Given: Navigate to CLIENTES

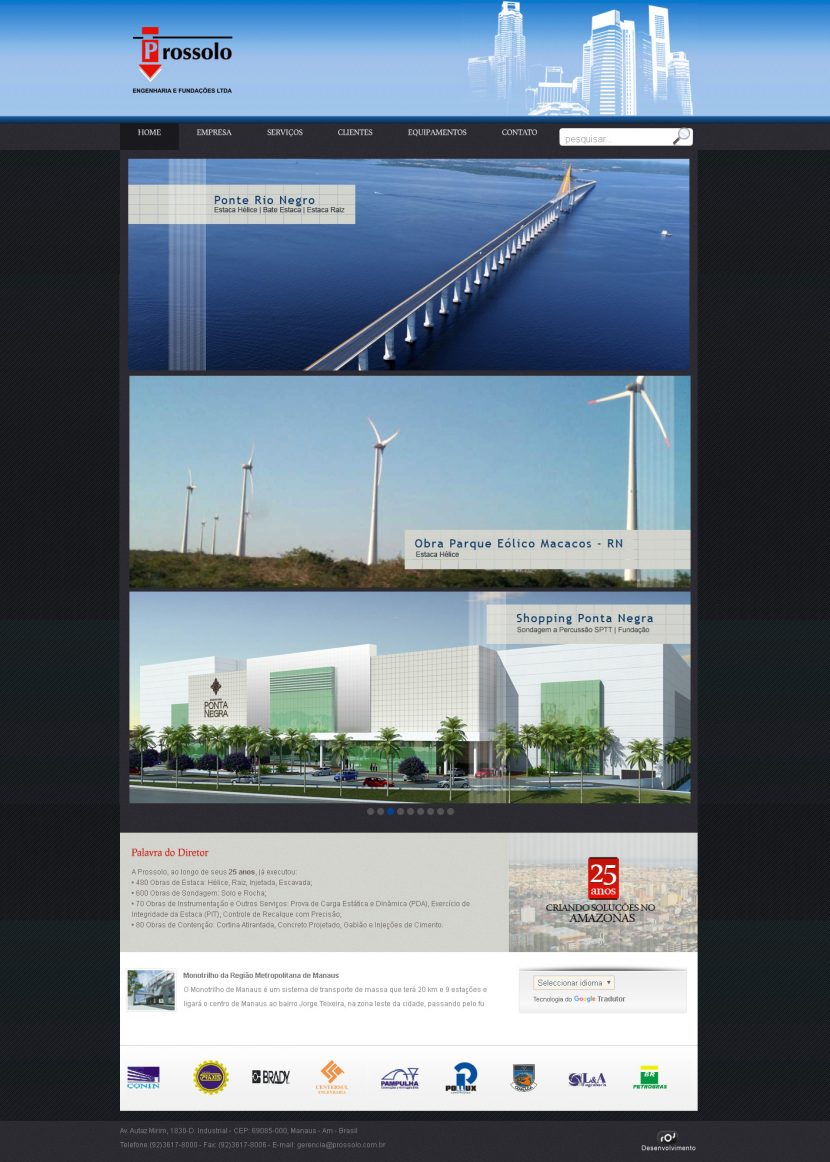Looking at the screenshot, I should point(355,133).
